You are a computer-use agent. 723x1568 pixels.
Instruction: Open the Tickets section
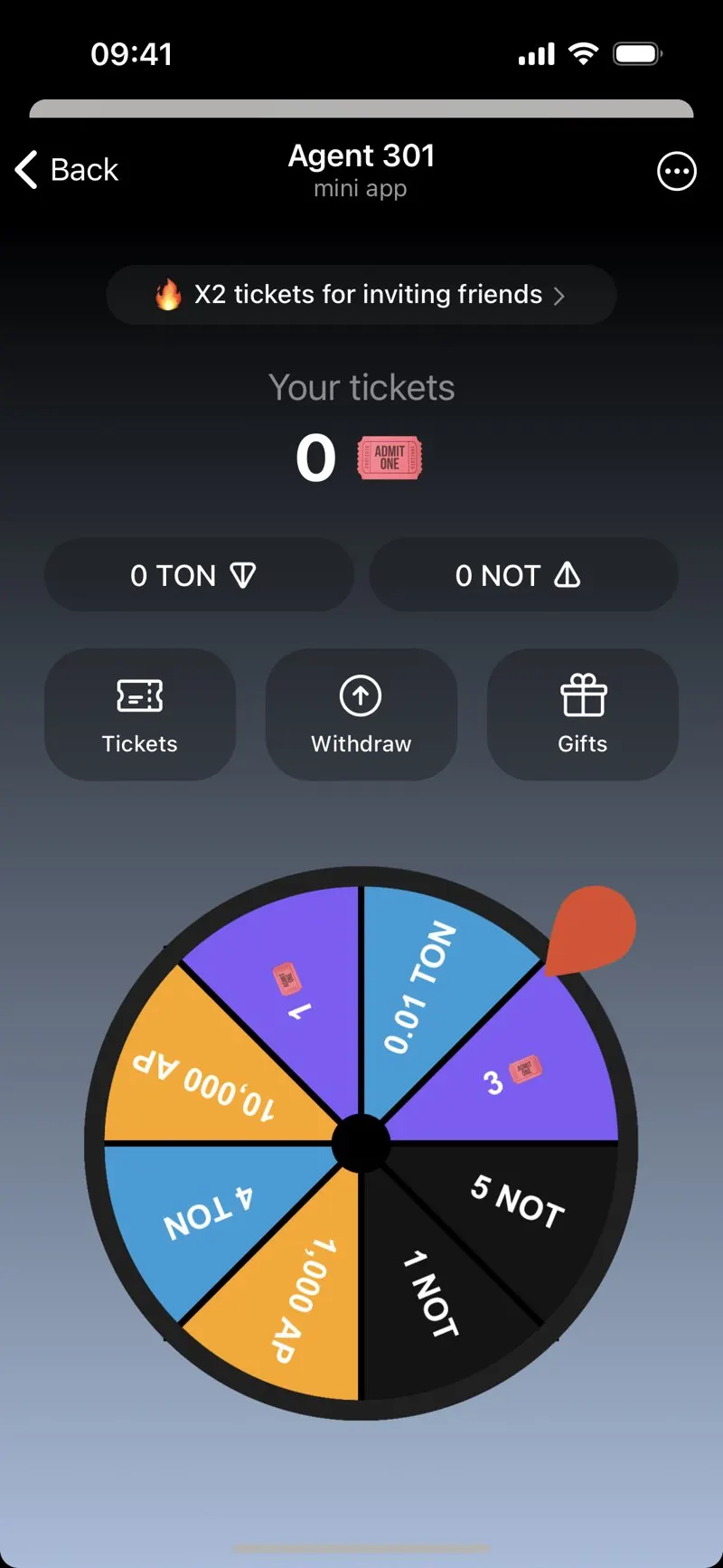pos(140,714)
